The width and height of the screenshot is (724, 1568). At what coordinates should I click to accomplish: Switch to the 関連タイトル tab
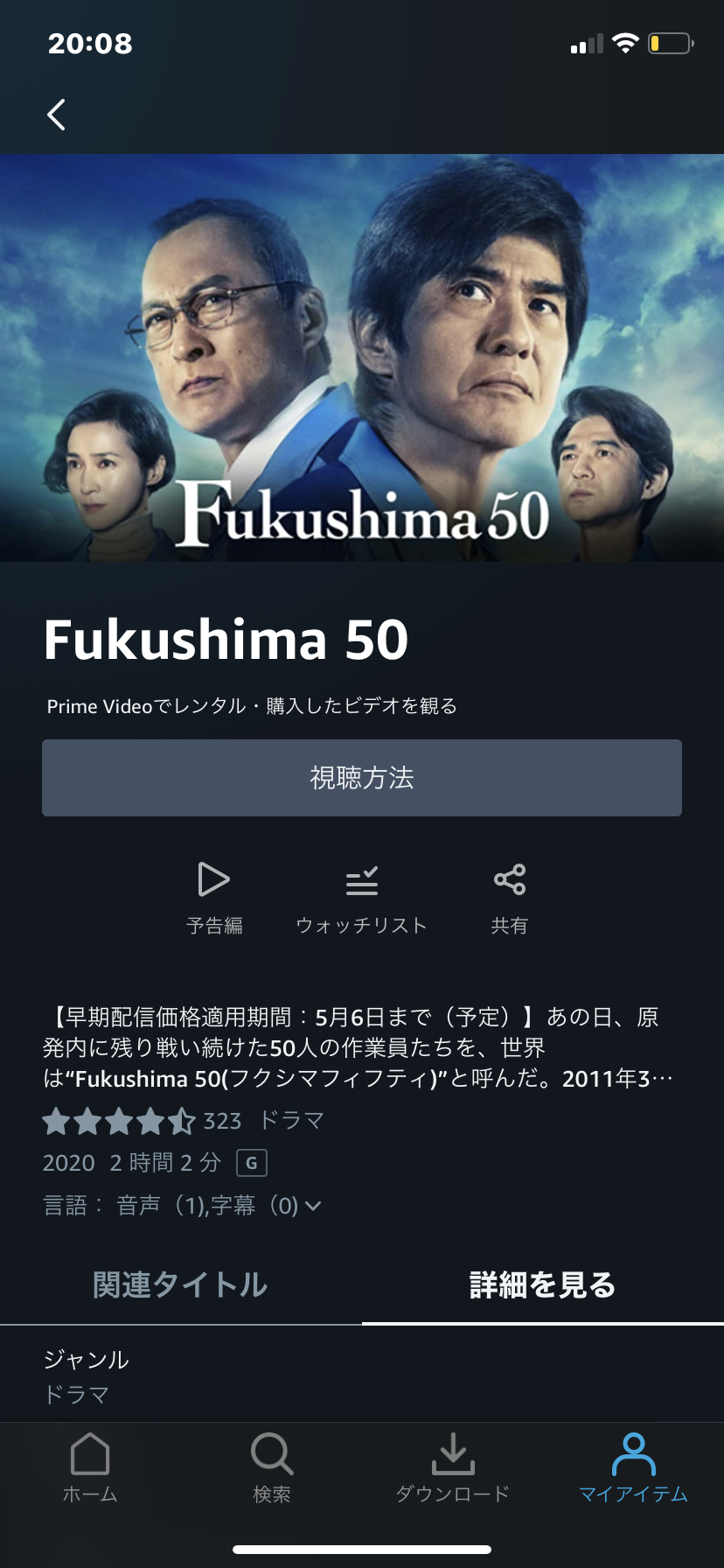point(180,1284)
